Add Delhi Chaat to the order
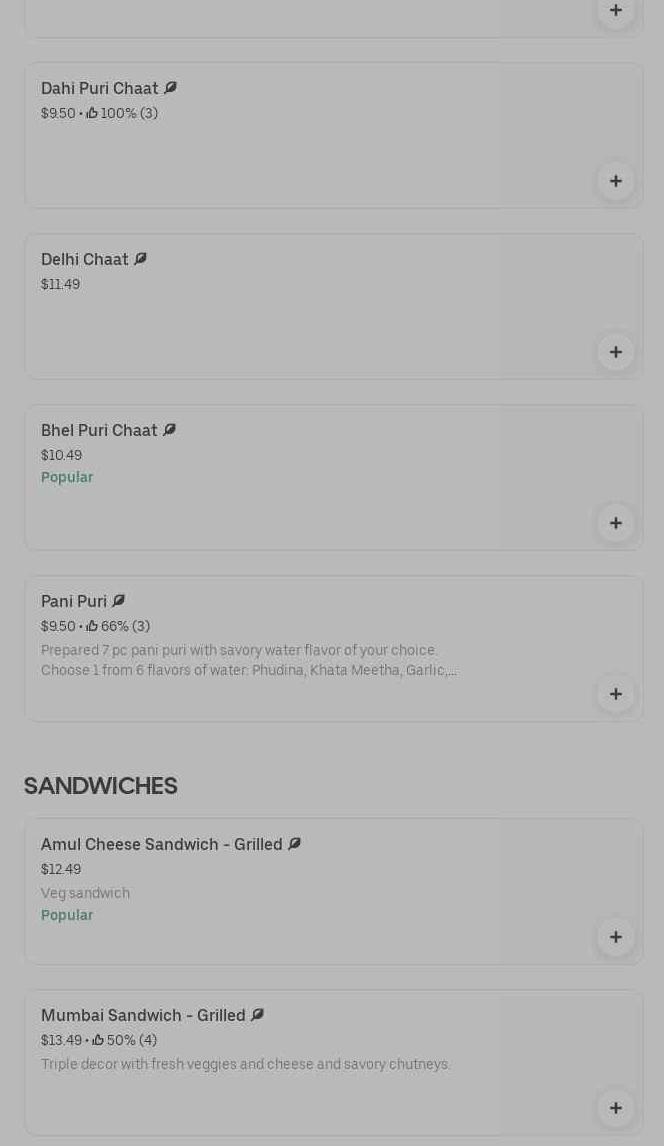Screen dimensions: 664x1146 point(615,352)
